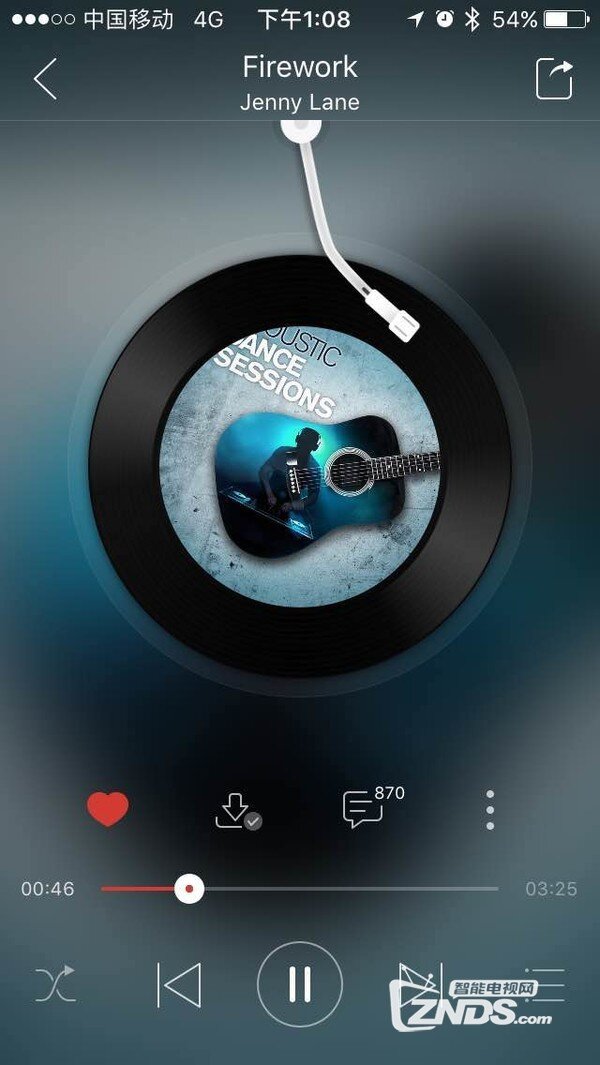The width and height of the screenshot is (600, 1065).
Task: Open the playlist queue
Action: click(545, 984)
